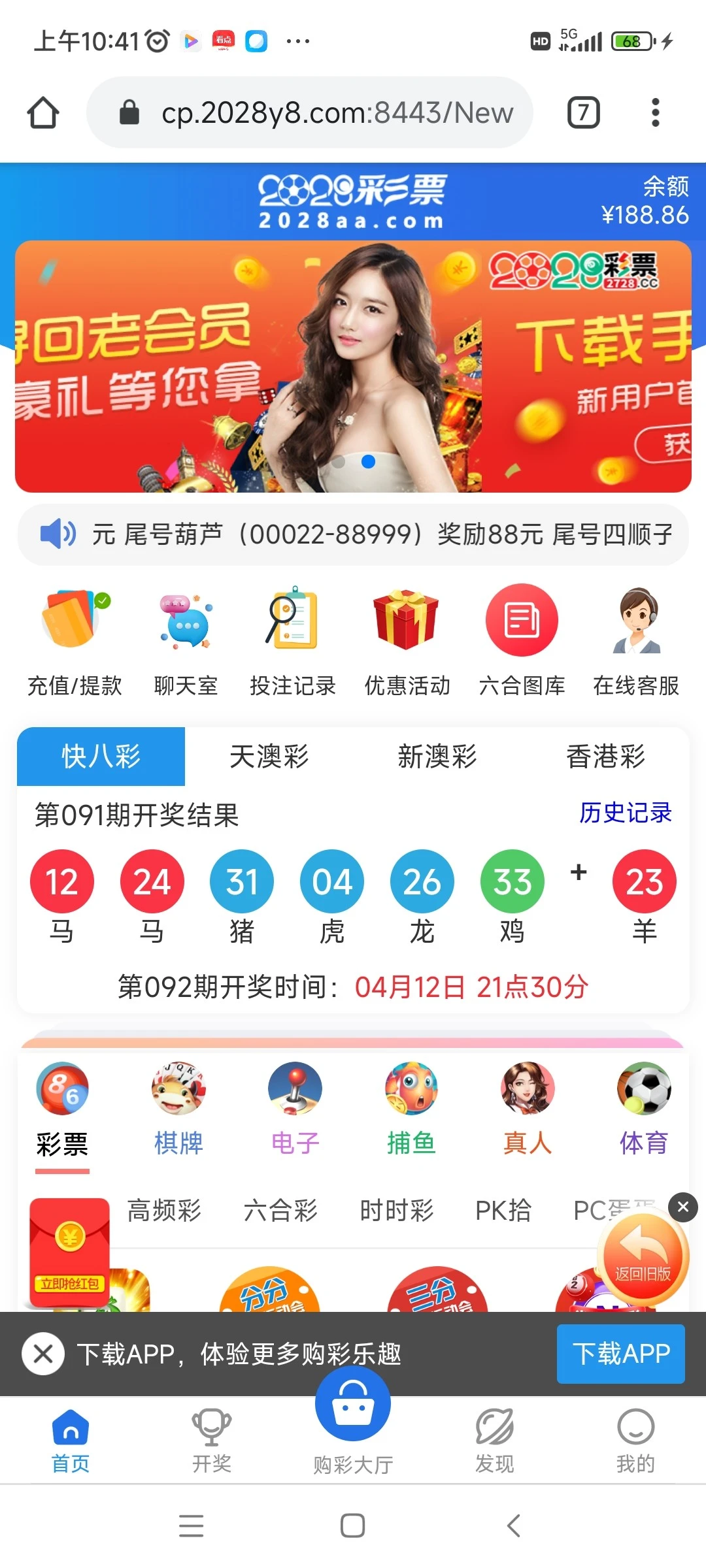This screenshot has height=1568, width=706.
Task: Open the browser overflow menu
Action: [655, 112]
